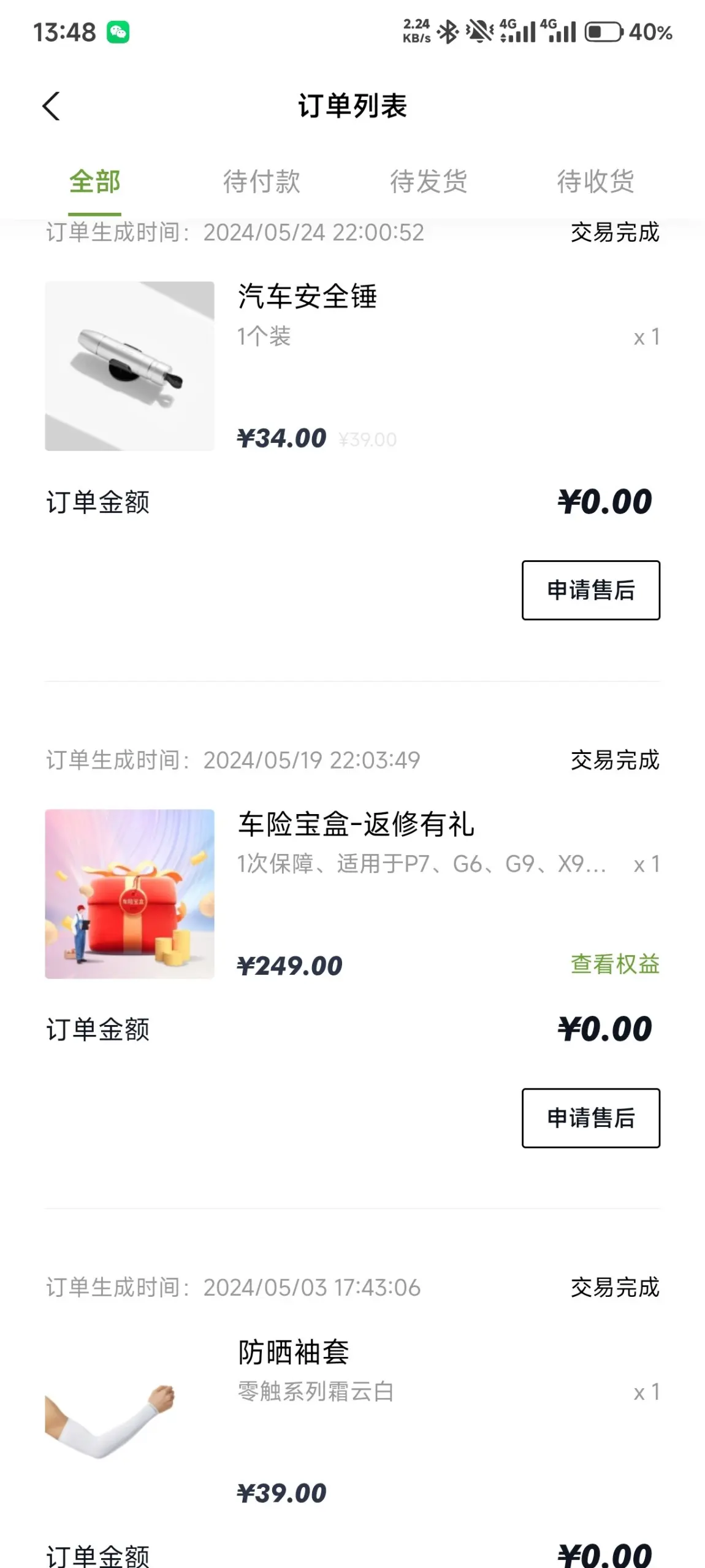
Task: Switch to the 待付款 tab
Action: (262, 182)
